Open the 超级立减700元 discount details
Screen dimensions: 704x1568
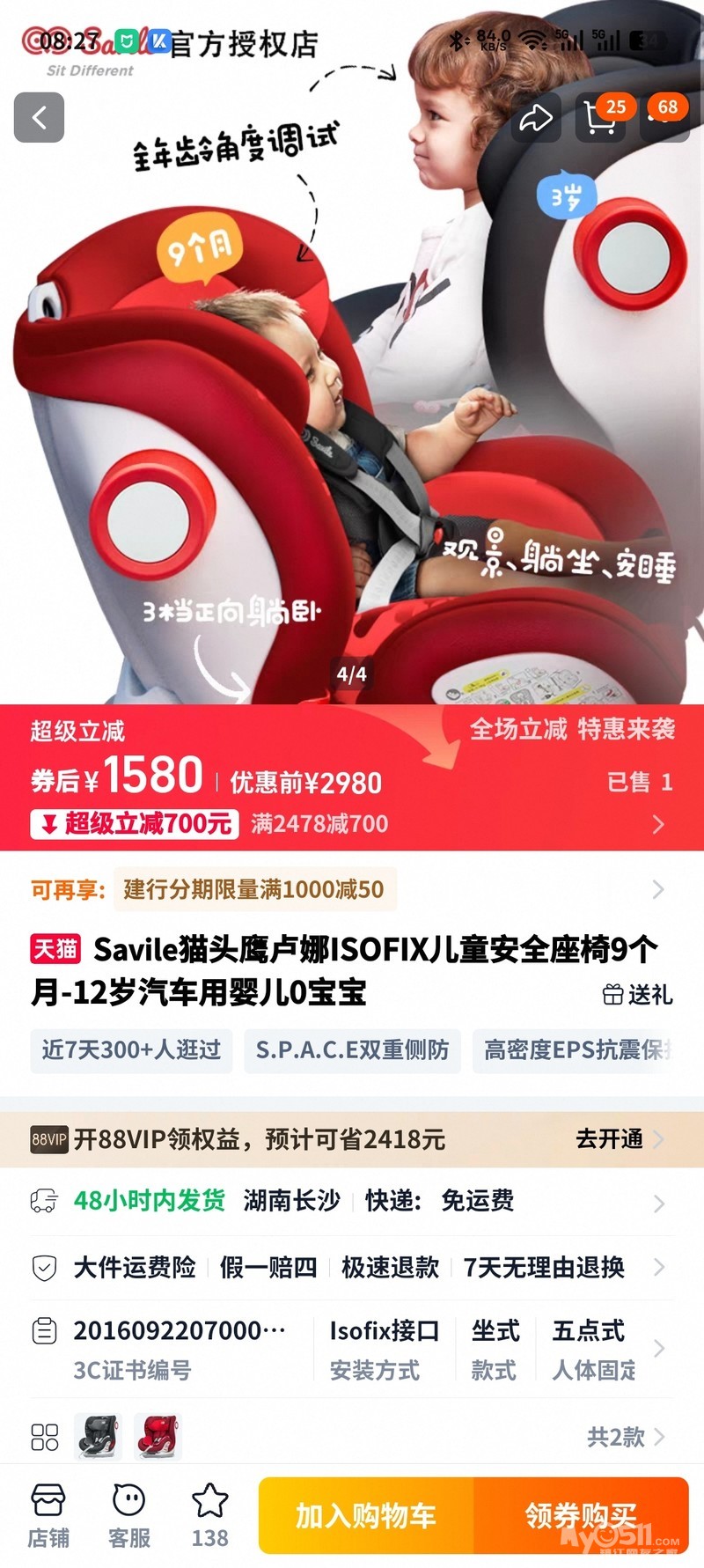tap(135, 824)
